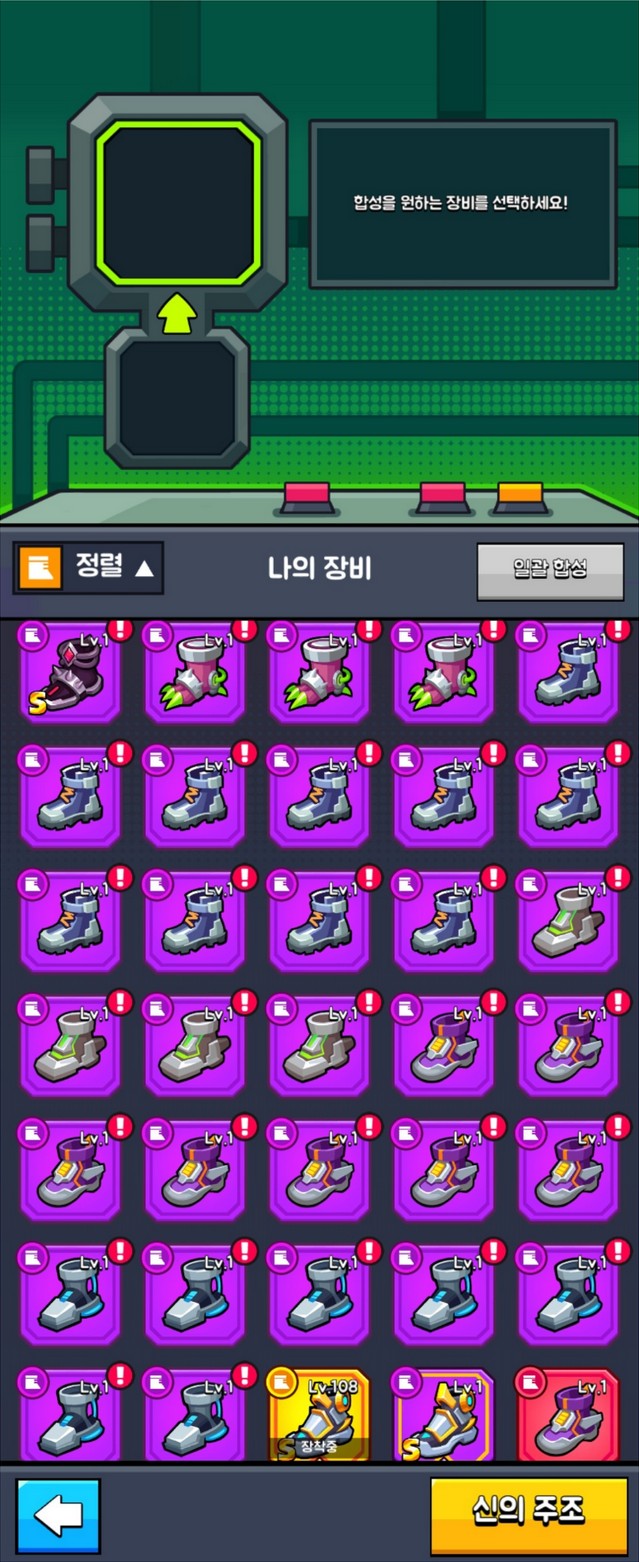Image resolution: width=639 pixels, height=1562 pixels.
Task: Select the black S-grade boot item
Action: point(70,672)
